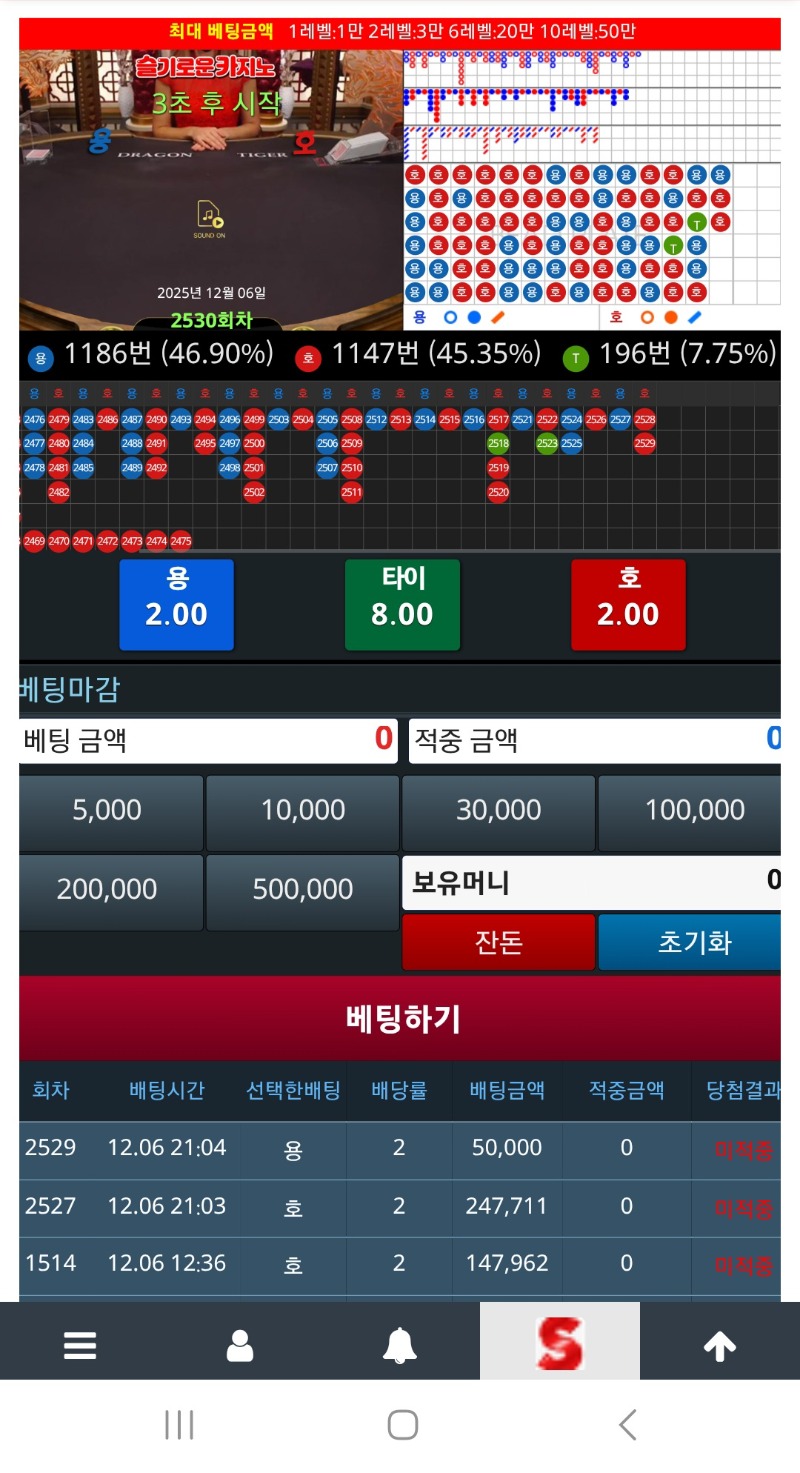Screen dimensions: 800x1473
Task: Go back with the system back button
Action: click(x=627, y=1424)
